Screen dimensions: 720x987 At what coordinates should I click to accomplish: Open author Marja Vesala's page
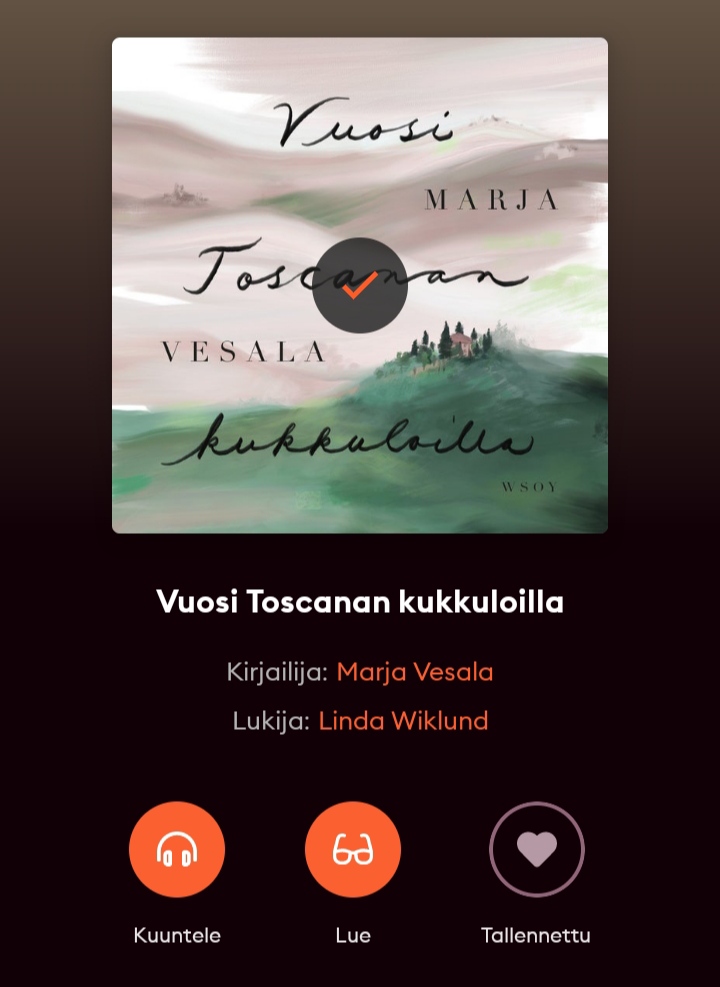pyautogui.click(x=414, y=671)
